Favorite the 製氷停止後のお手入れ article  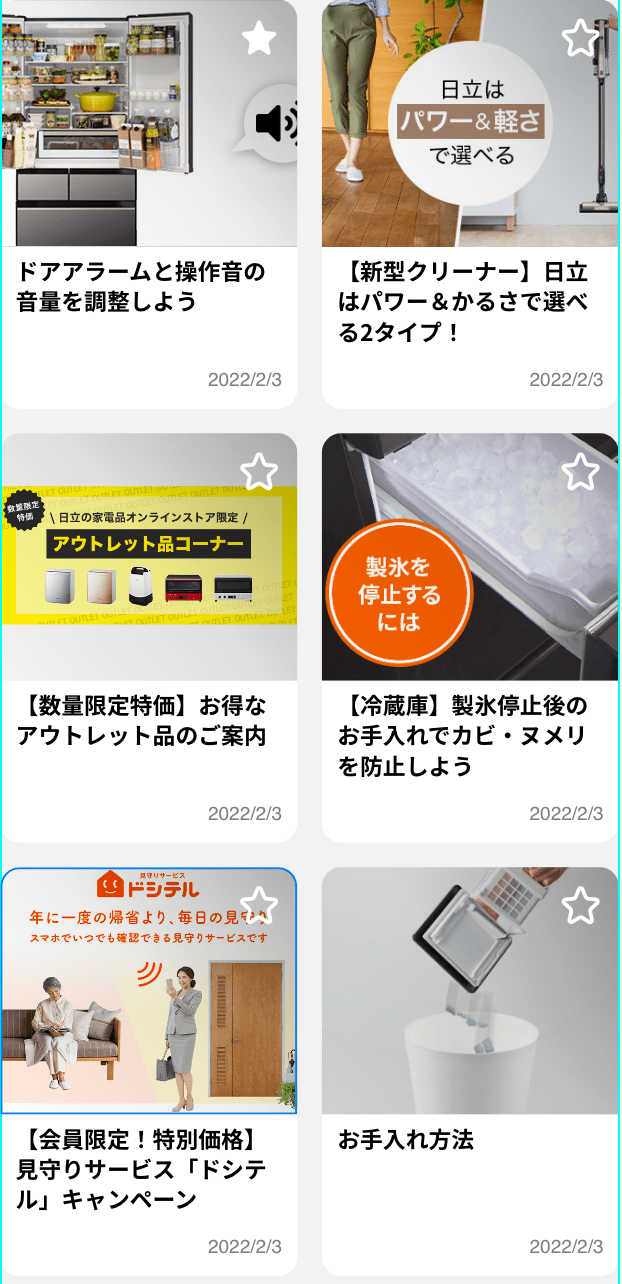click(x=580, y=471)
